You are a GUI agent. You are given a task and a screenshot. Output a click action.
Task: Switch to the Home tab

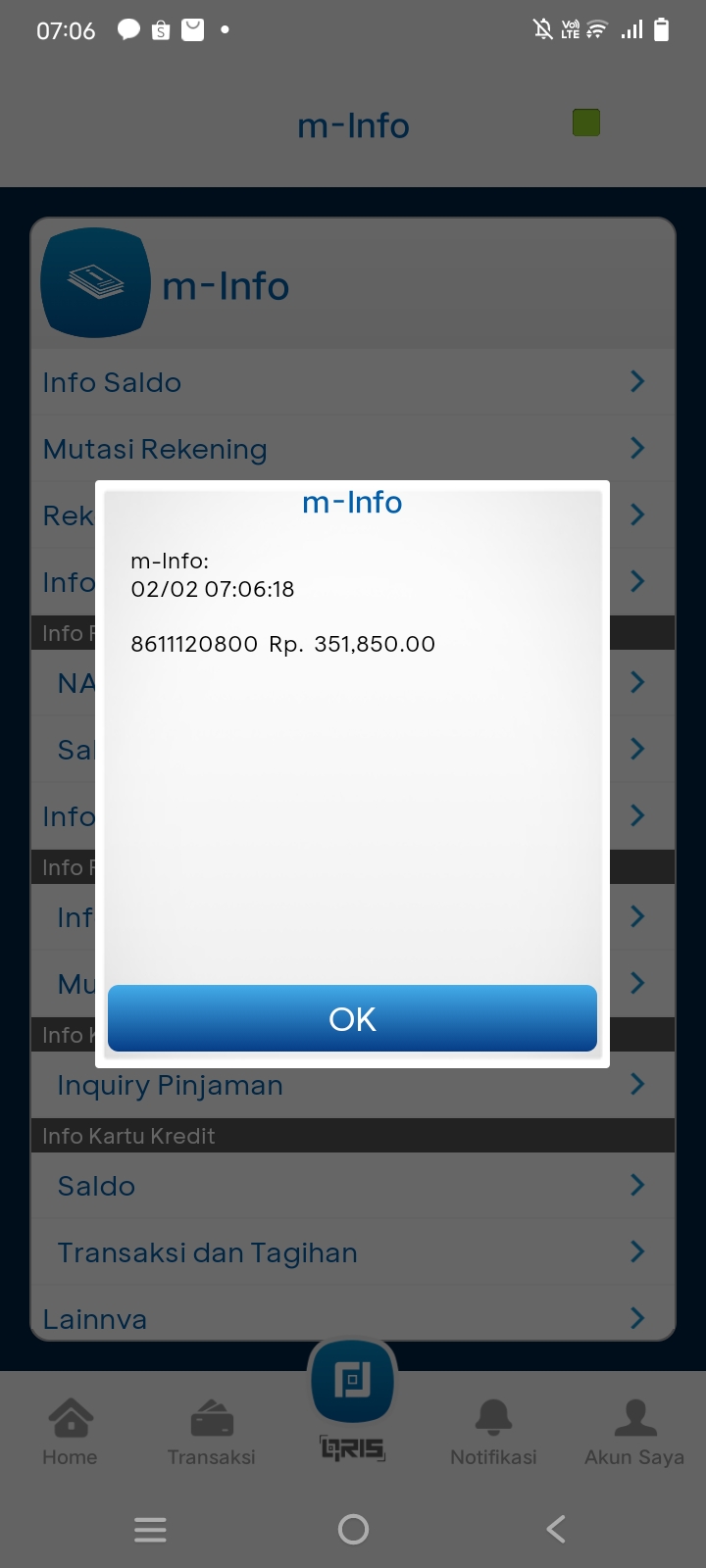pyautogui.click(x=70, y=1431)
